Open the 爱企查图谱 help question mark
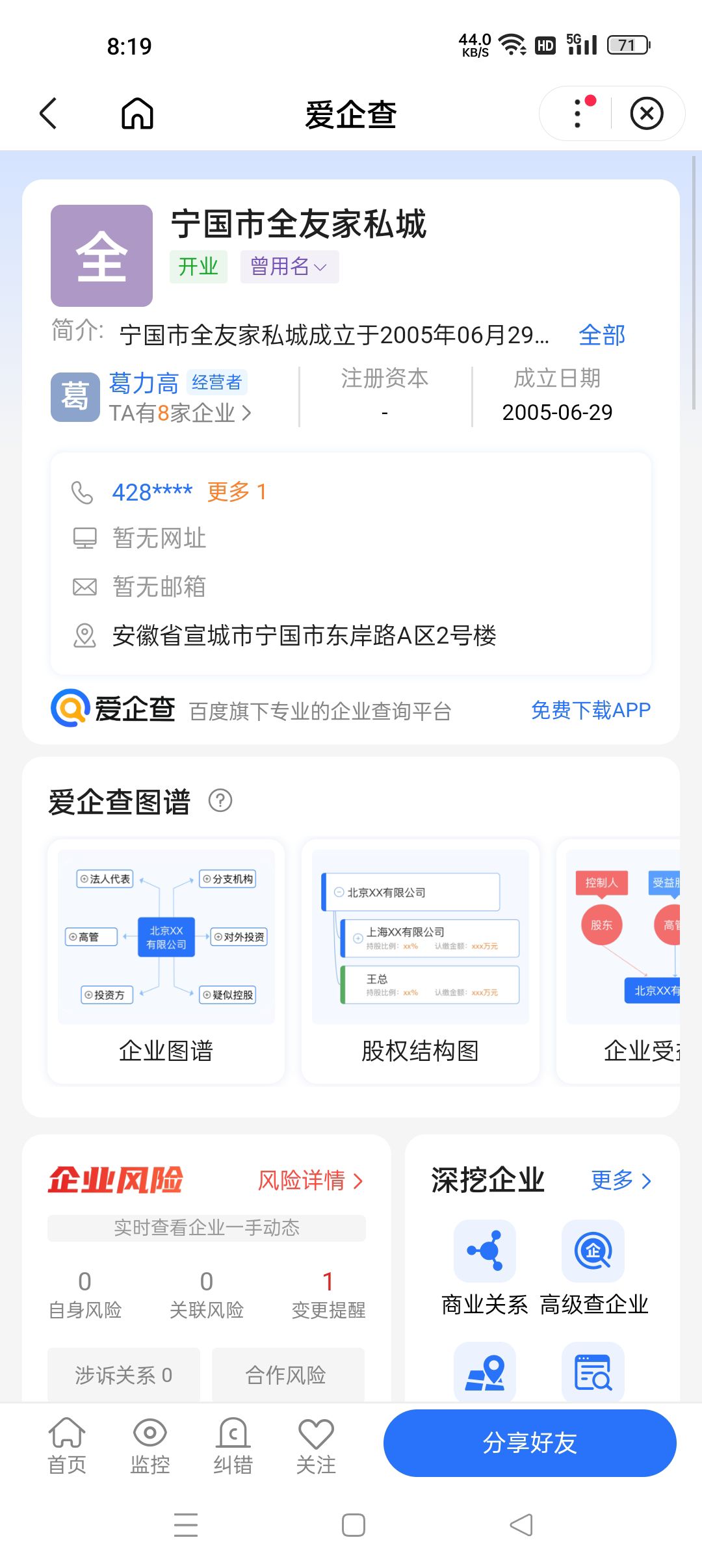 [x=220, y=800]
